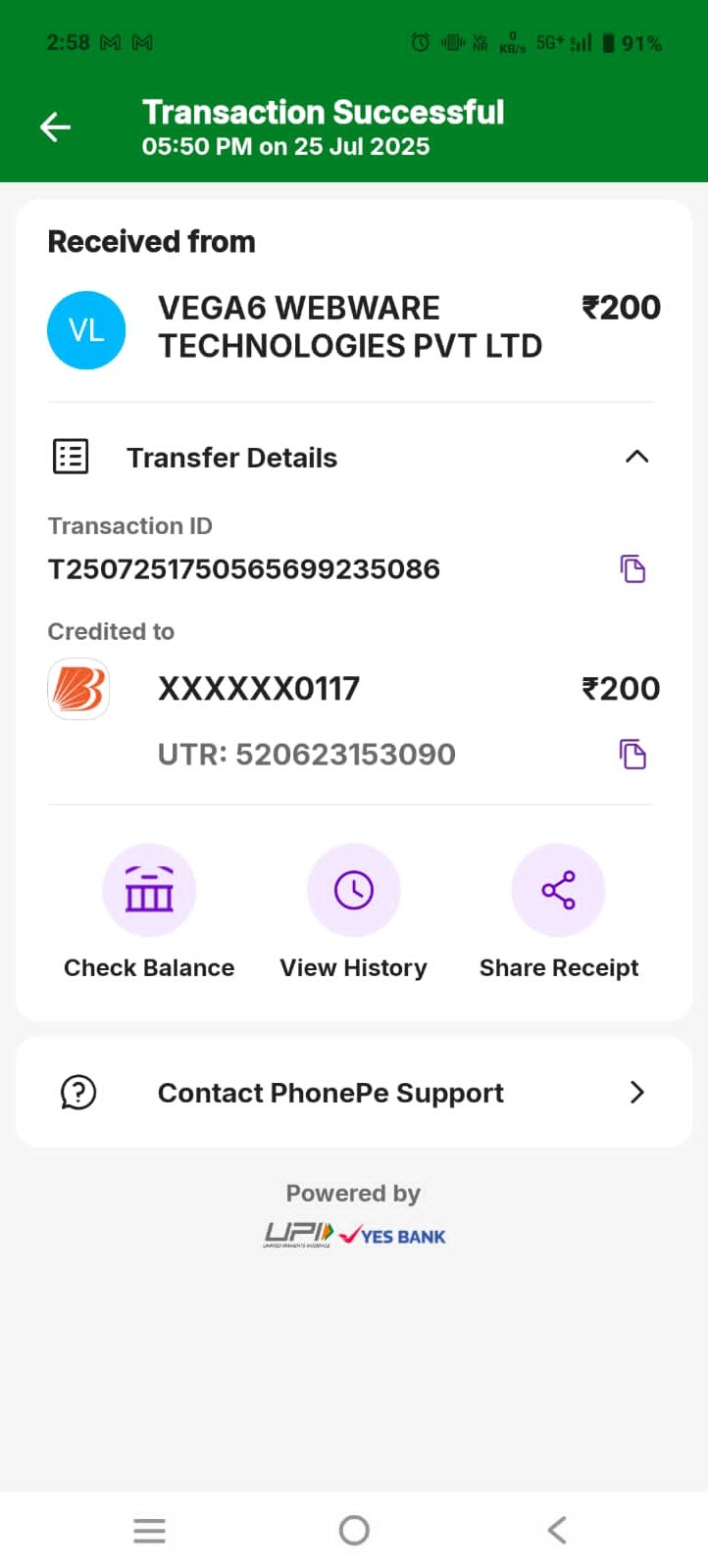
Task: Open recent apps from navigation bar
Action: pos(149,1530)
